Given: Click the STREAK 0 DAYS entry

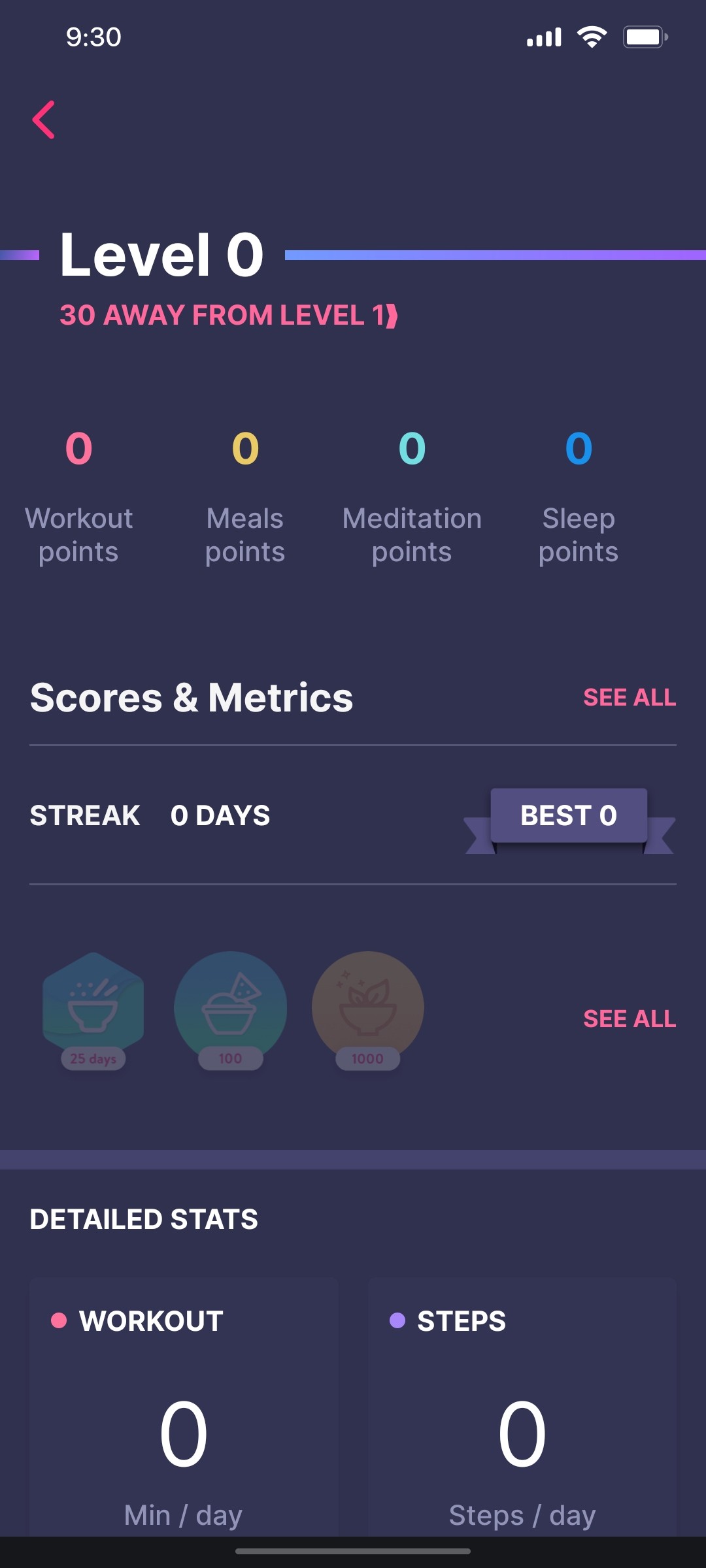Looking at the screenshot, I should pos(150,815).
